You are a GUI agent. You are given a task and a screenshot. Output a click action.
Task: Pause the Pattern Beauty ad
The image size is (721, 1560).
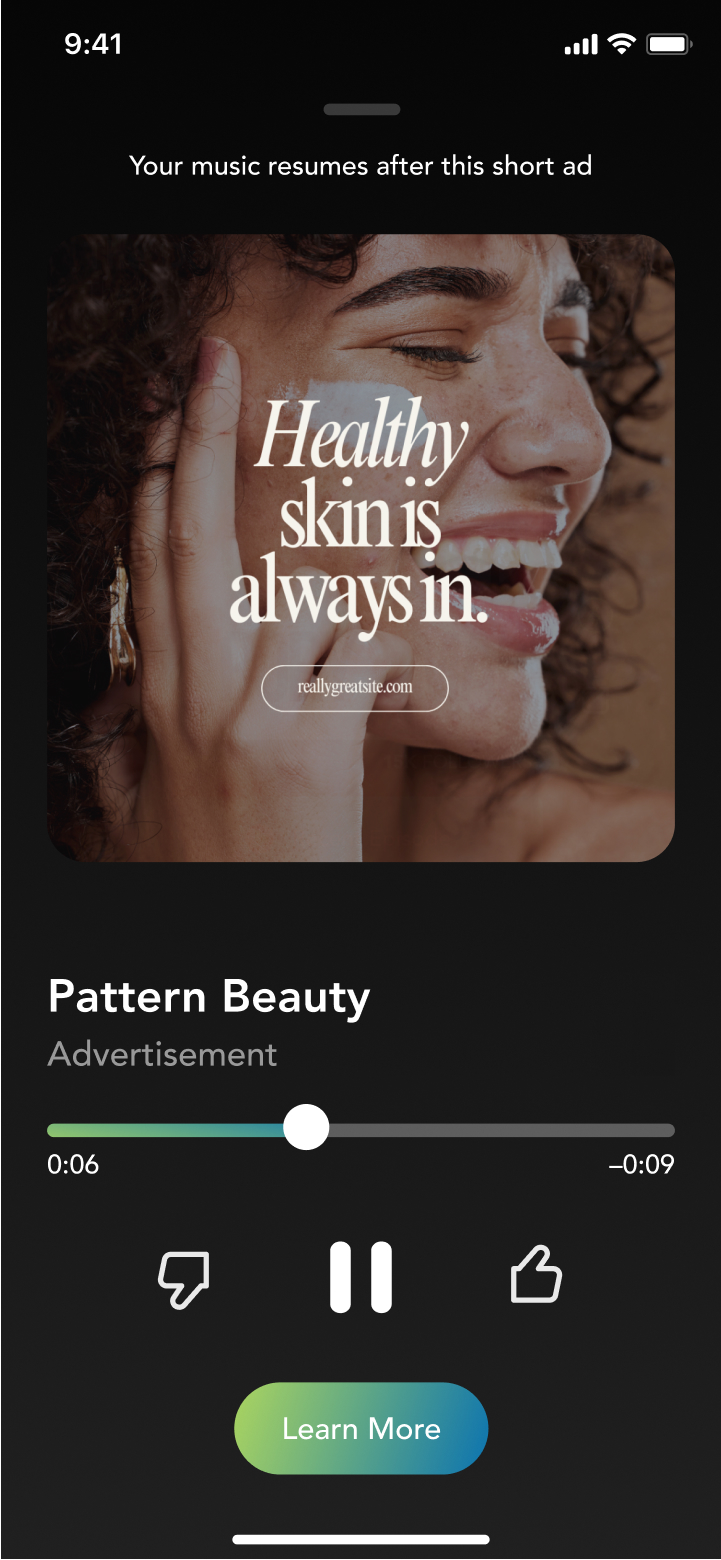(x=361, y=1277)
